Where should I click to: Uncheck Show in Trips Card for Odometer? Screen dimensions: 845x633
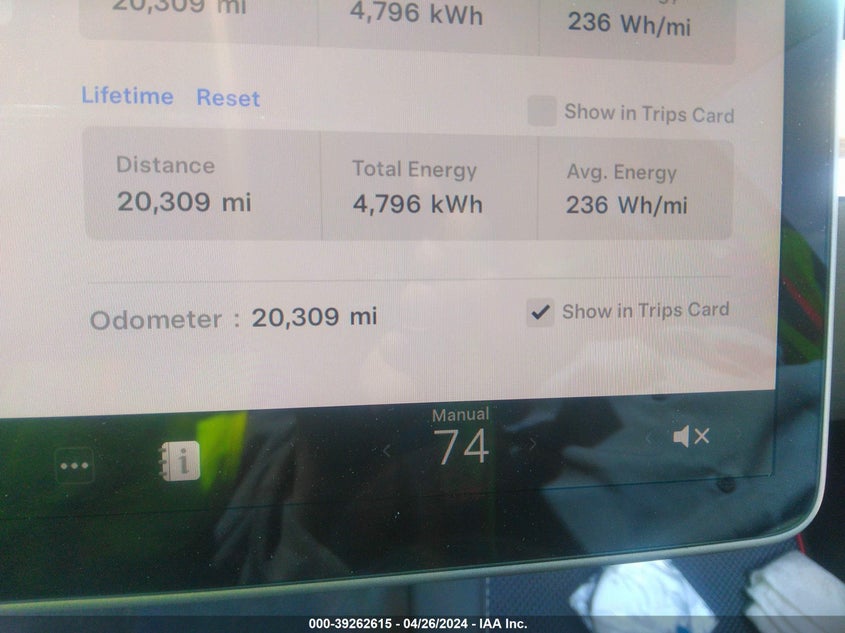click(x=540, y=312)
